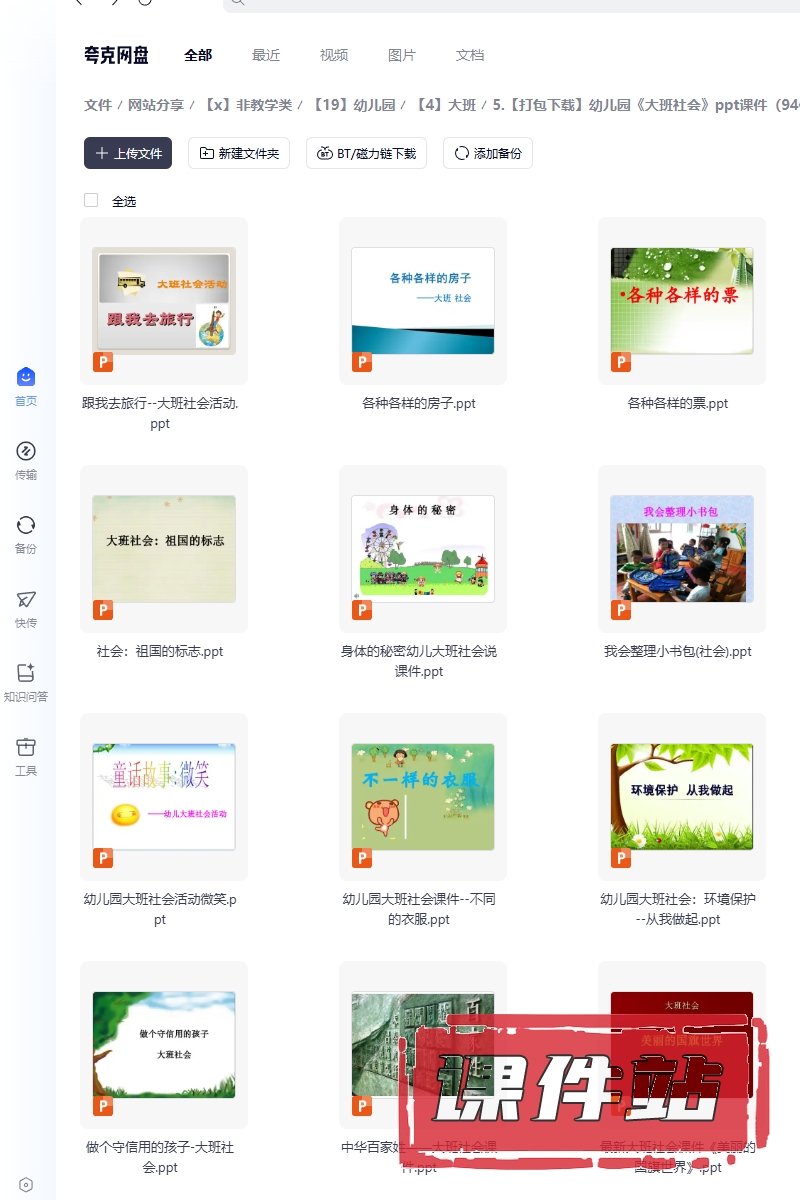The height and width of the screenshot is (1200, 800).
Task: Open 社会：祖国的标志.ppt
Action: tap(164, 548)
